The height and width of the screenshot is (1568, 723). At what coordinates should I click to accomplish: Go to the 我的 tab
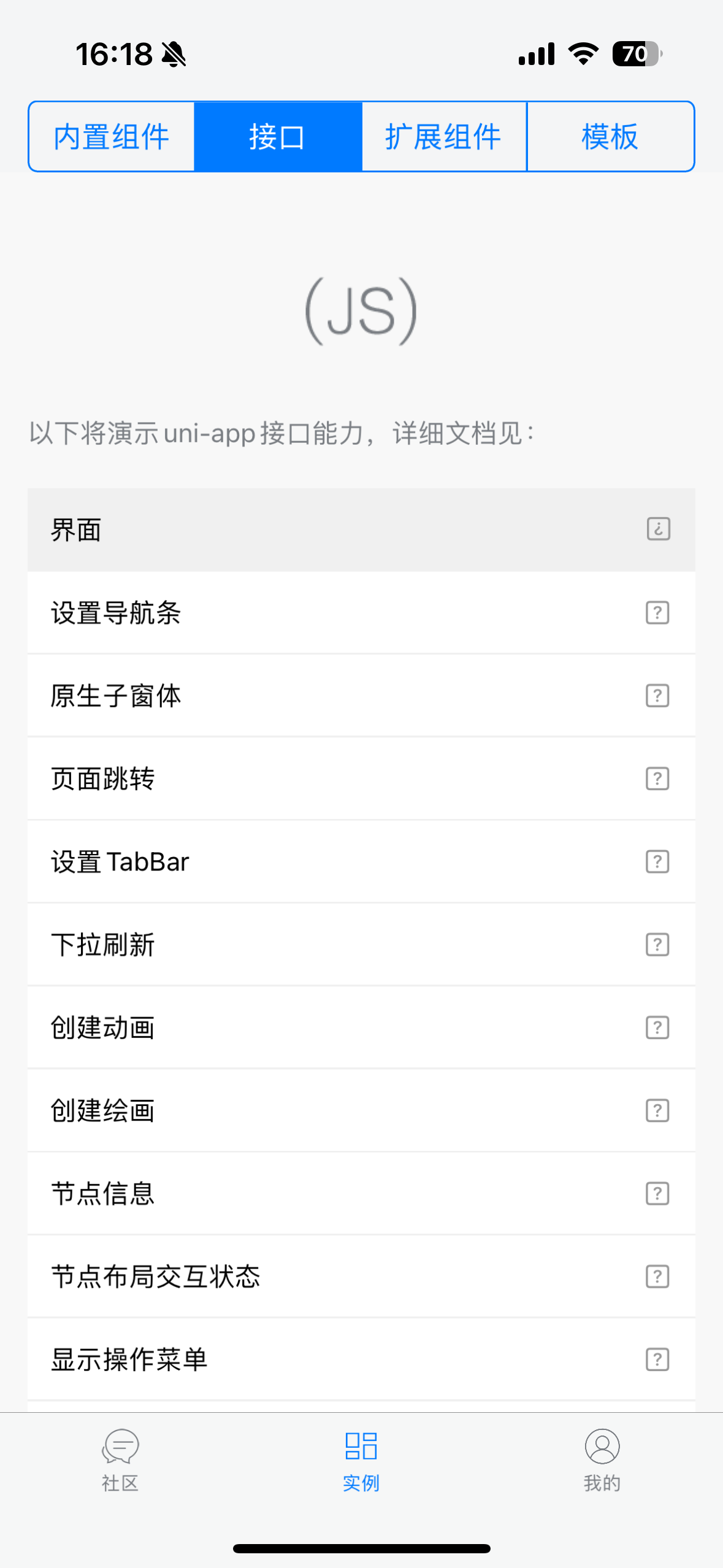click(x=602, y=1460)
